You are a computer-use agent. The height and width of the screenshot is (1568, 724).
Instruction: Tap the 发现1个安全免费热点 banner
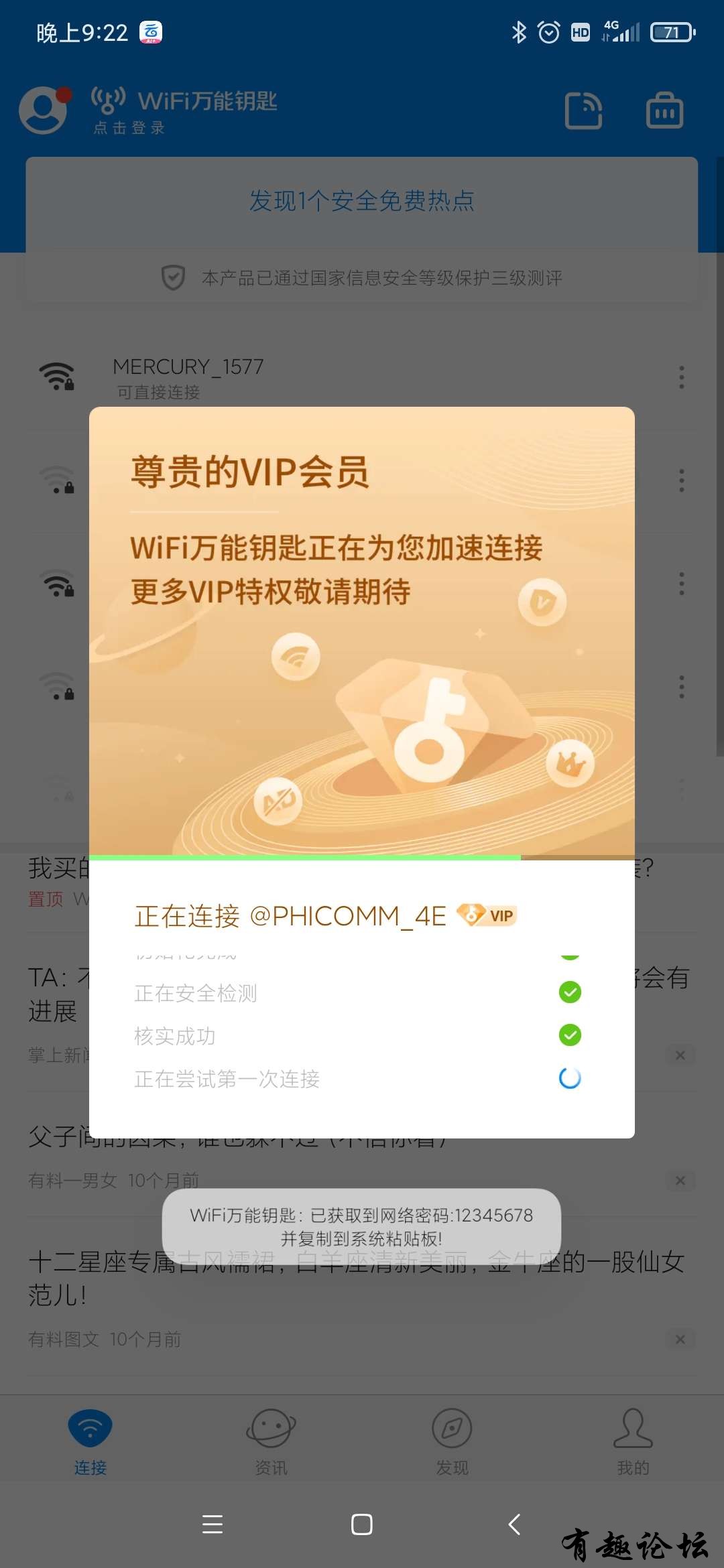click(x=362, y=200)
